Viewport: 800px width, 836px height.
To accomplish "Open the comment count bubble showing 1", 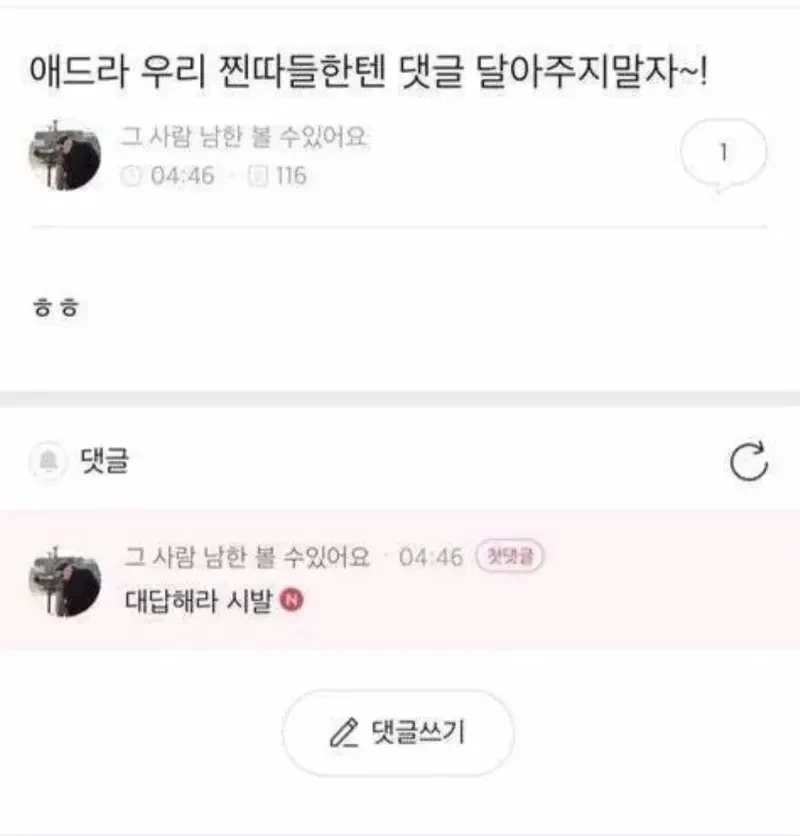I will [723, 154].
